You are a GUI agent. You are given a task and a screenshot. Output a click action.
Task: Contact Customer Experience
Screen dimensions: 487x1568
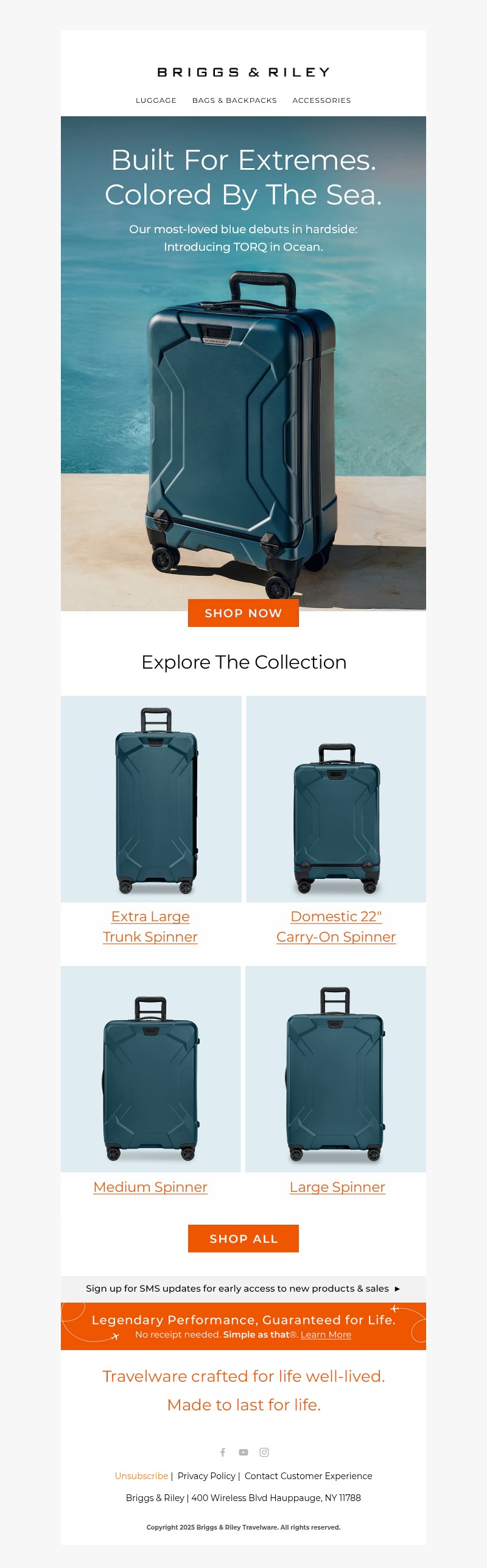pos(308,1475)
